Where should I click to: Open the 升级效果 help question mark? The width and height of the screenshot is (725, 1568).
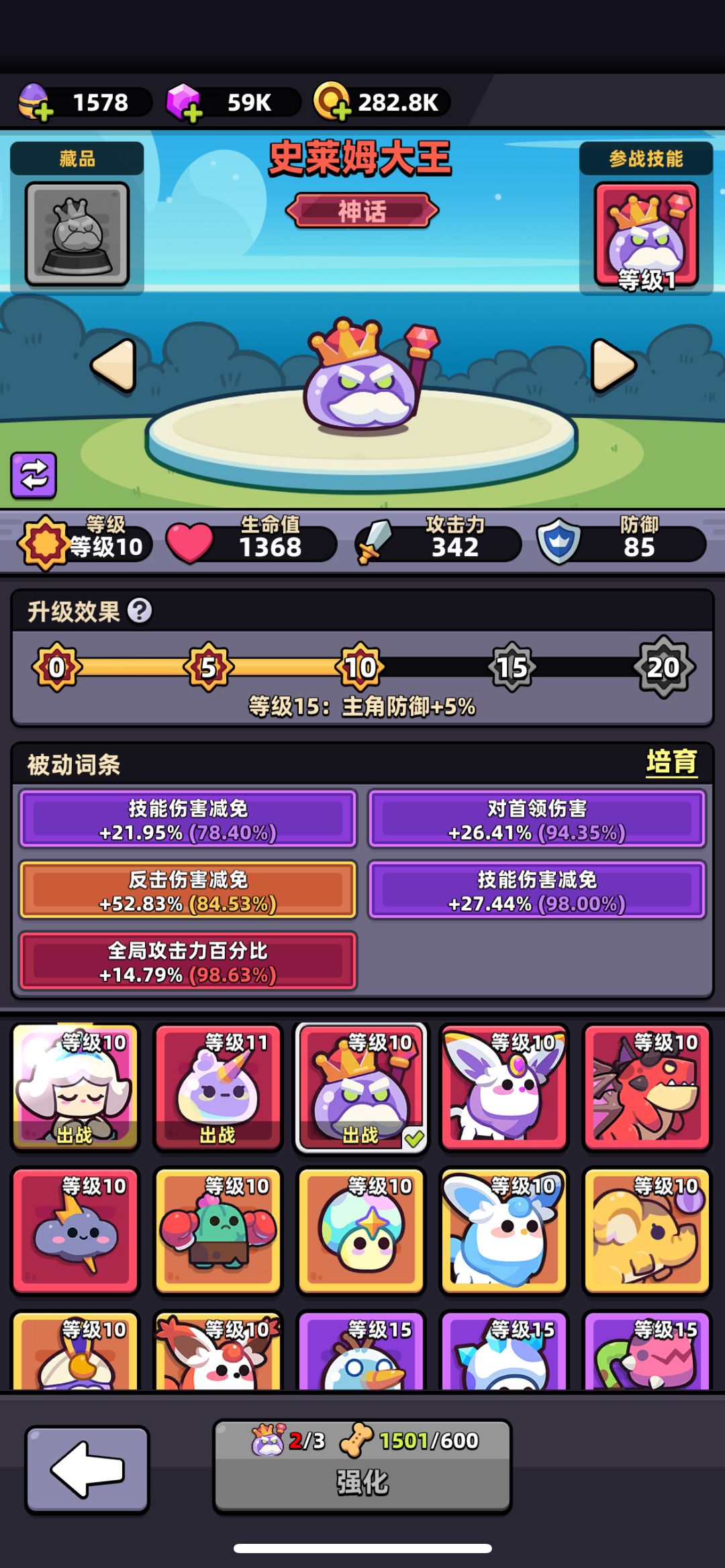(140, 611)
